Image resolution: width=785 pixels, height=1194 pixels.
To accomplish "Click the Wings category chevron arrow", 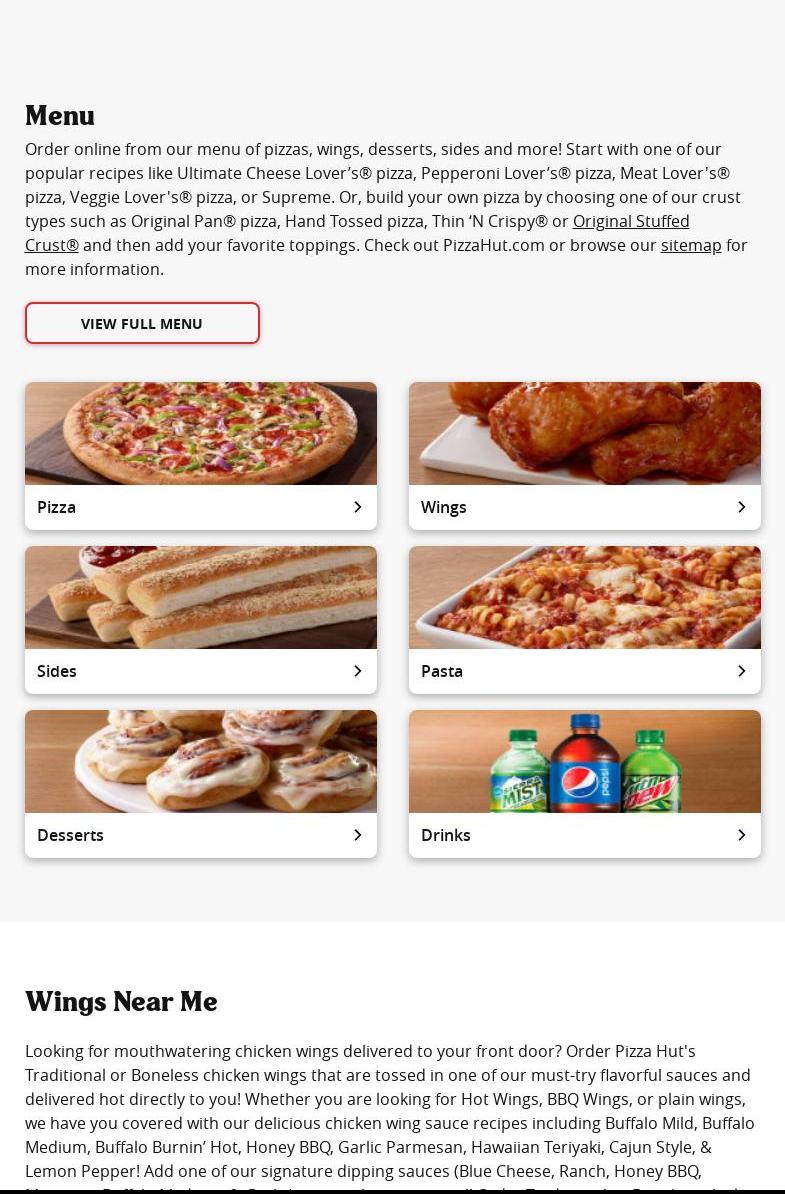I will tap(741, 507).
